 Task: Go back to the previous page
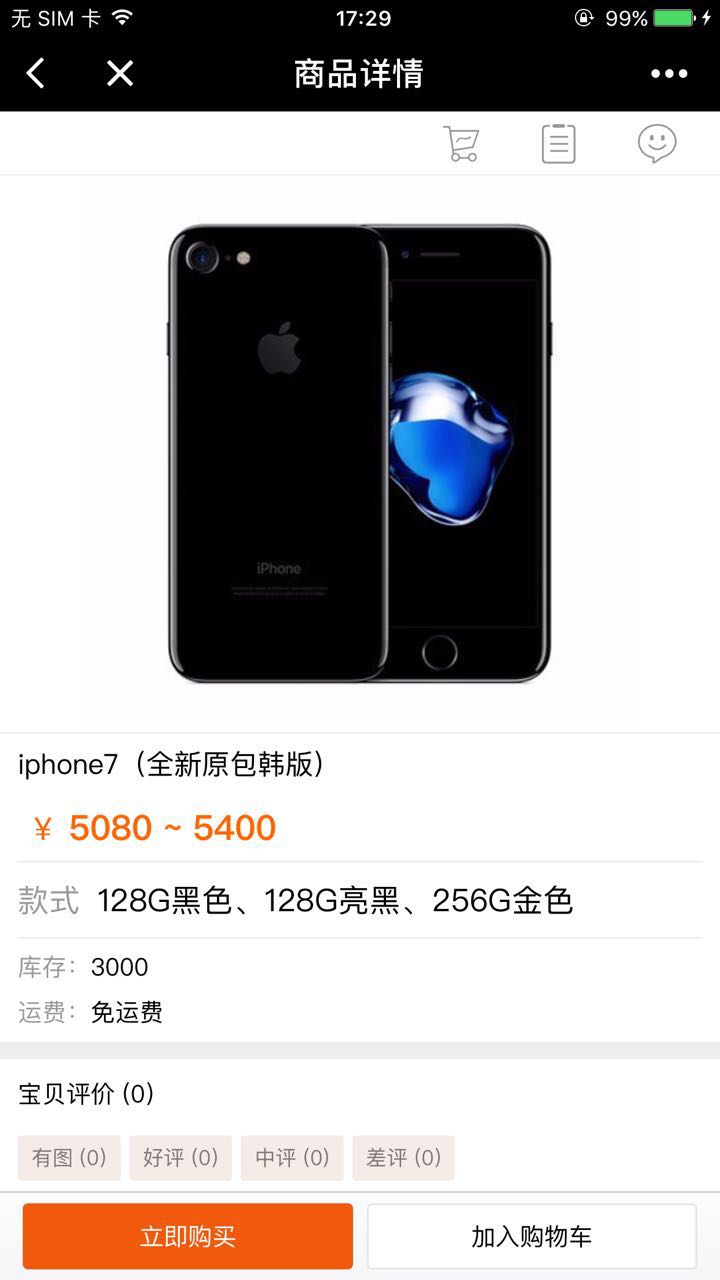point(36,73)
